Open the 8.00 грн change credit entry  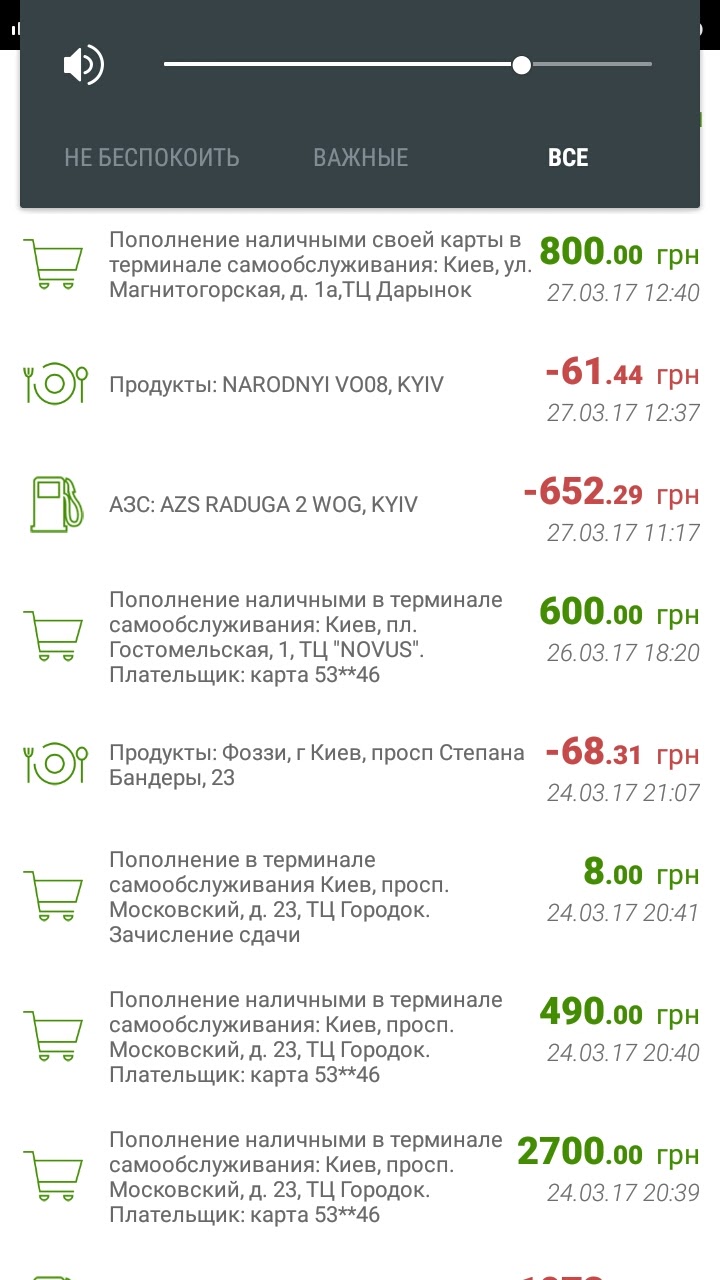tap(360, 897)
